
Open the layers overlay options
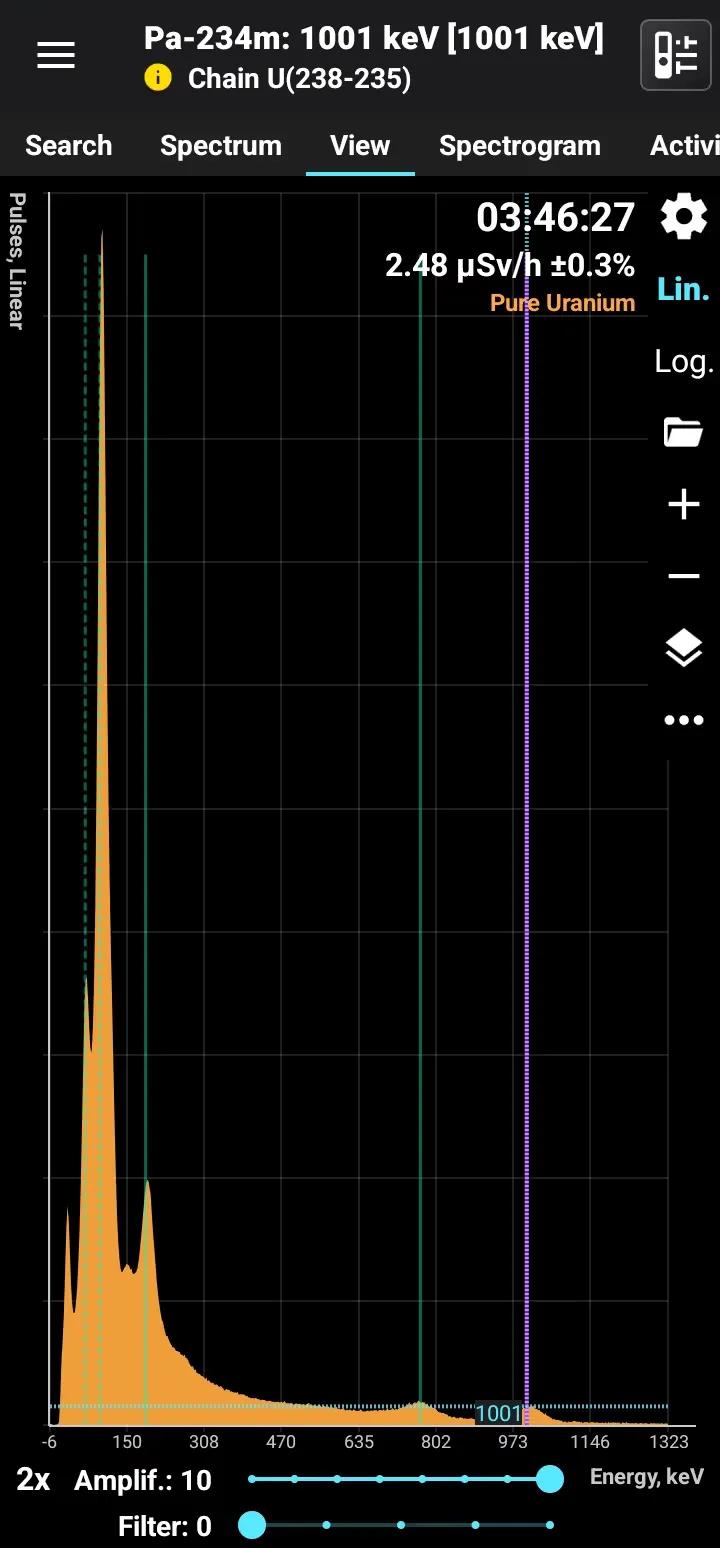(684, 649)
